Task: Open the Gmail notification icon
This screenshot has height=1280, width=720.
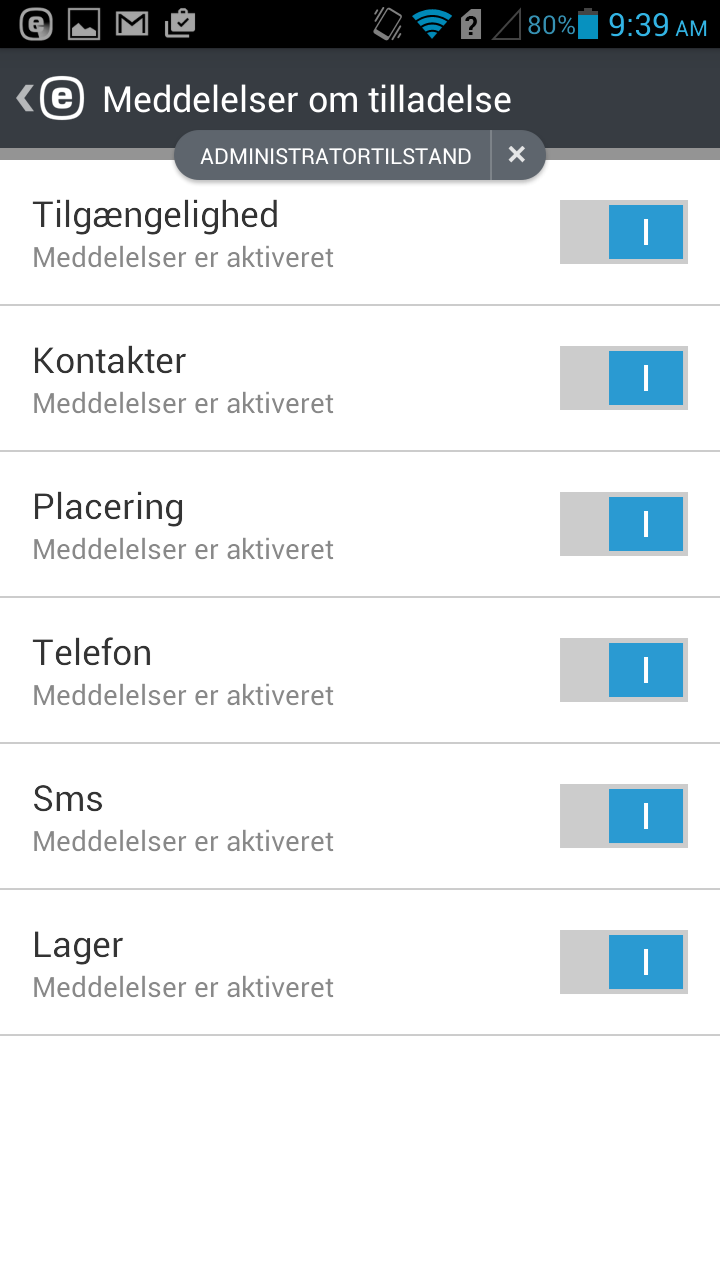Action: pos(131,22)
